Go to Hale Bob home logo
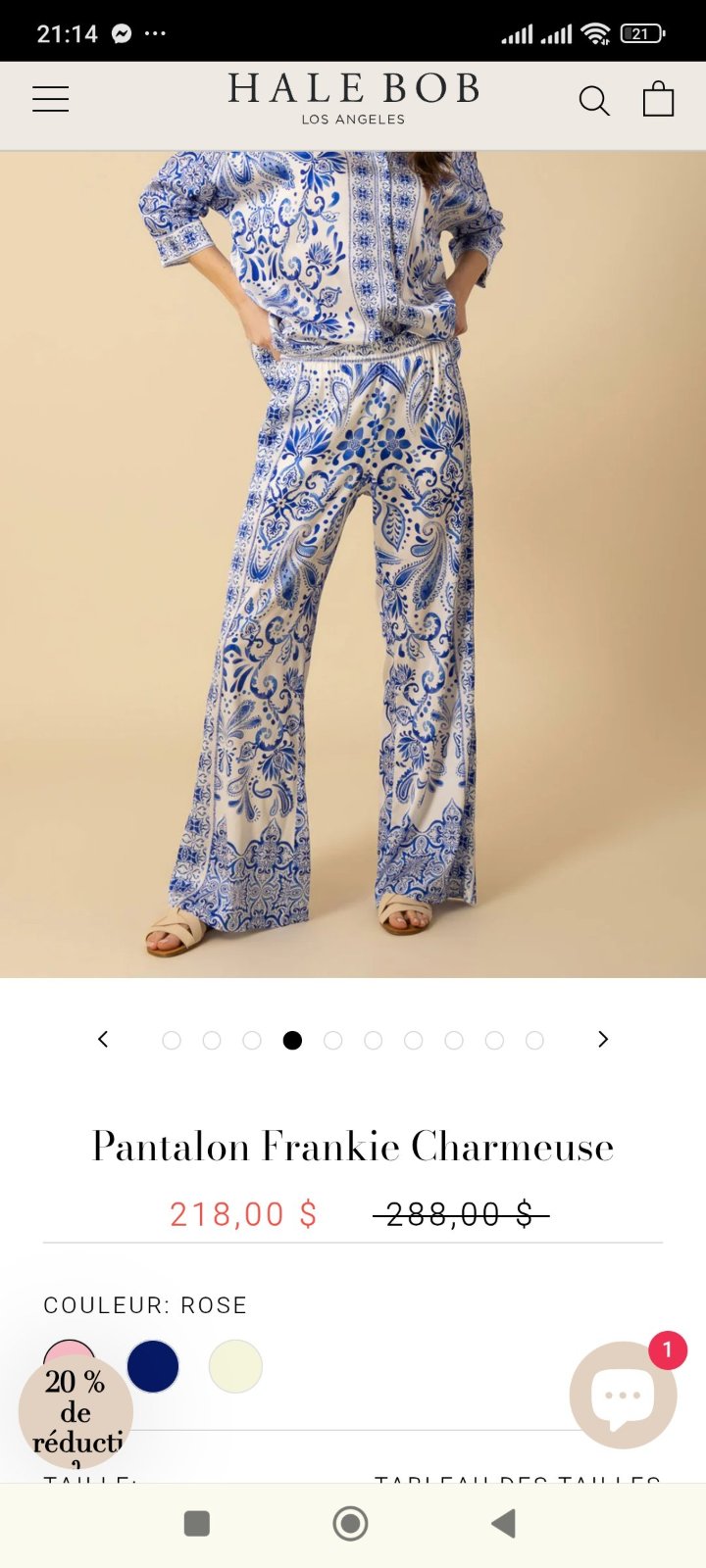Image resolution: width=706 pixels, height=1568 pixels. pos(353,99)
